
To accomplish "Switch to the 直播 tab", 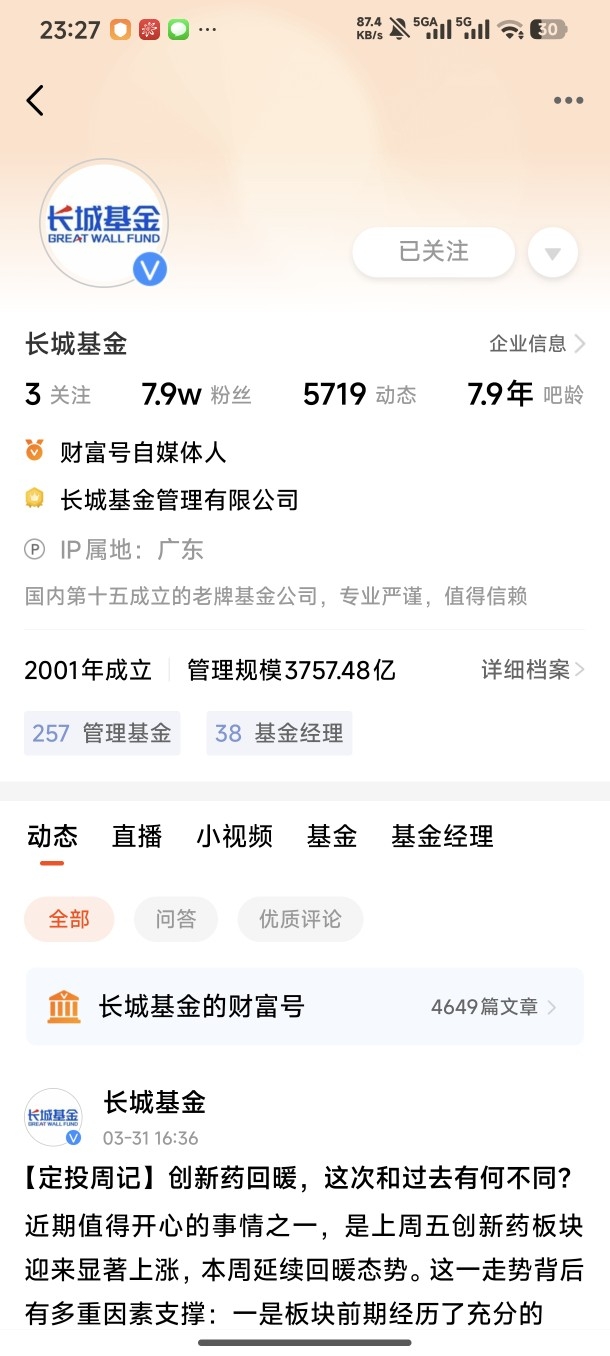I will click(137, 836).
